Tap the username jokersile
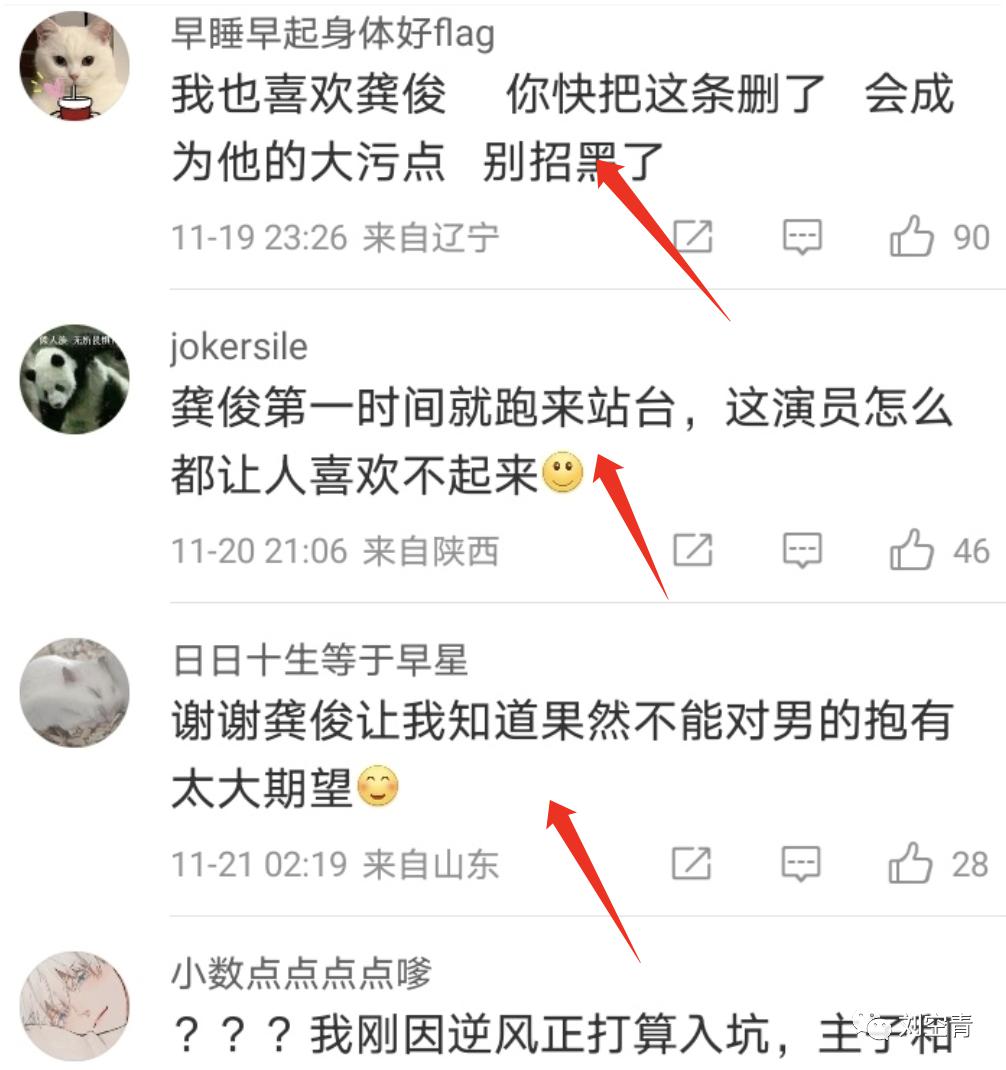1006x1070 pixels. [239, 347]
